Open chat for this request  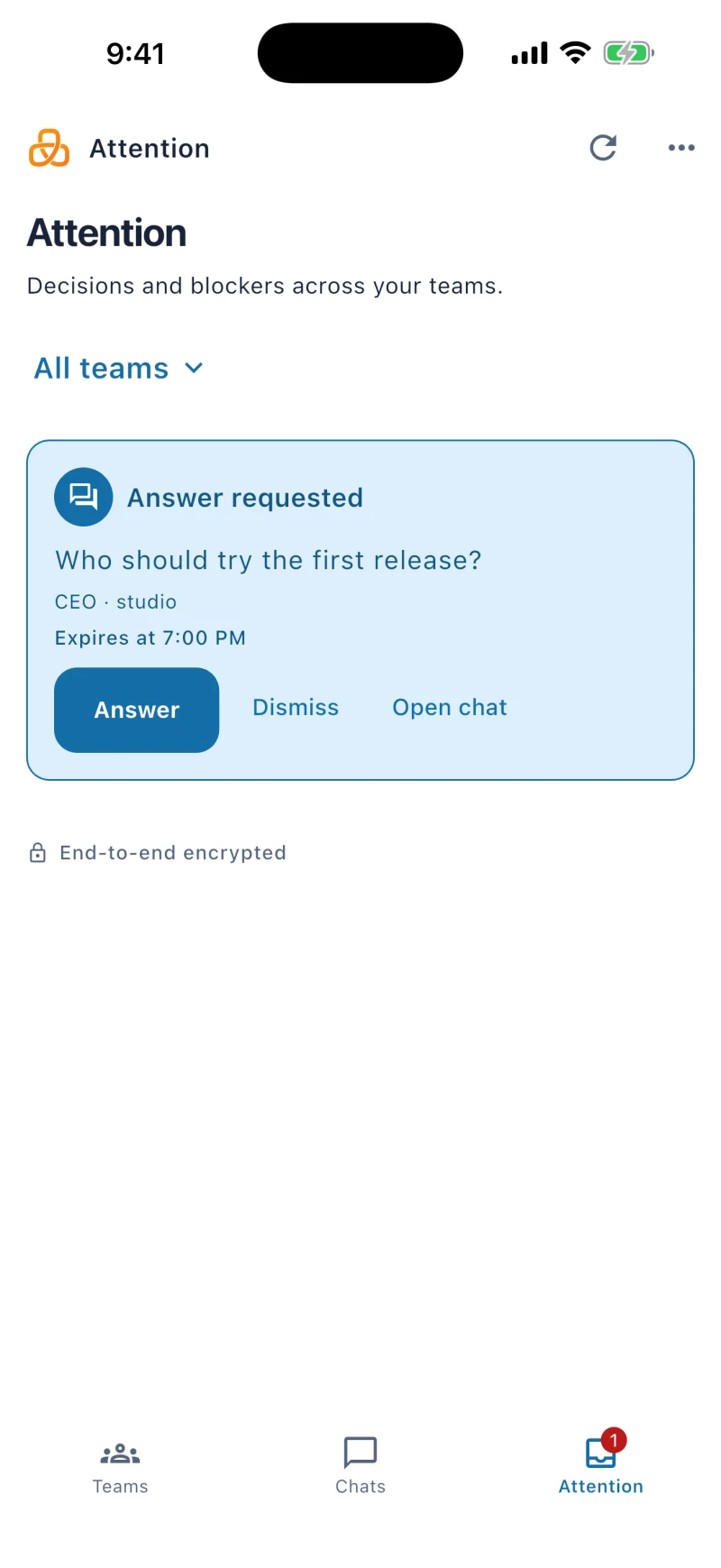pyautogui.click(x=450, y=708)
